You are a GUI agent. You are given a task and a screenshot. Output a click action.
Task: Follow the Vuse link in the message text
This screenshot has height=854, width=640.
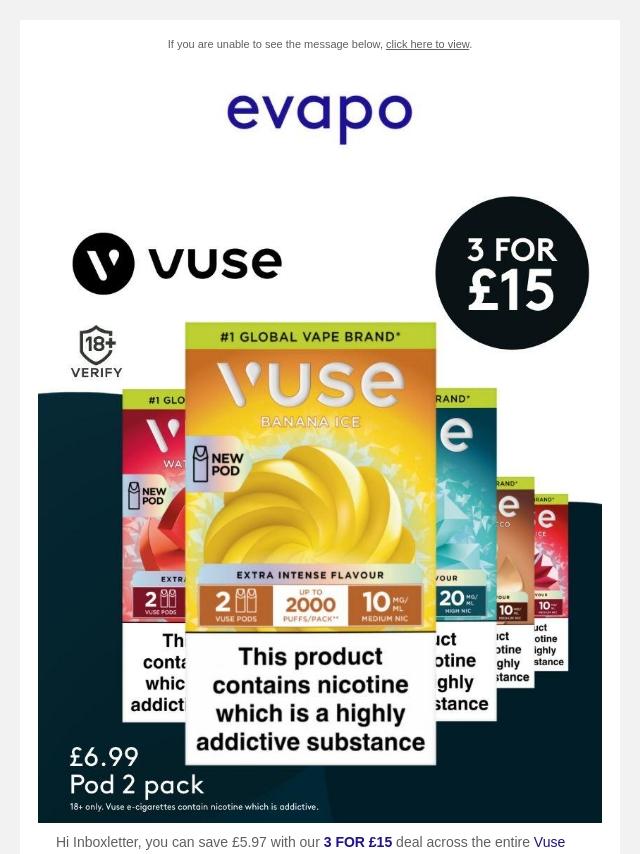(549, 842)
